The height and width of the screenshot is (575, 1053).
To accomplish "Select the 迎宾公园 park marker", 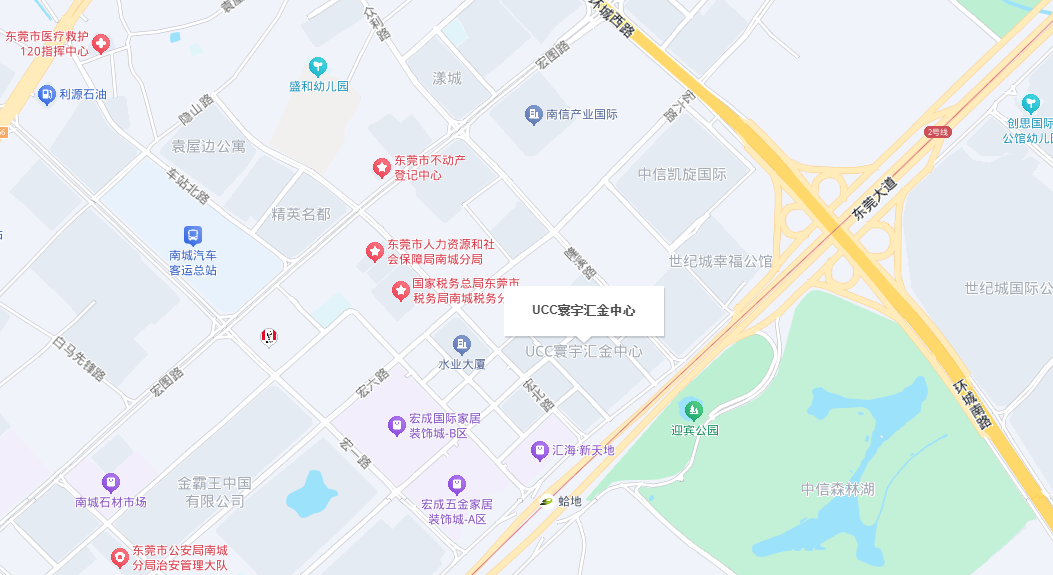I will click(694, 409).
